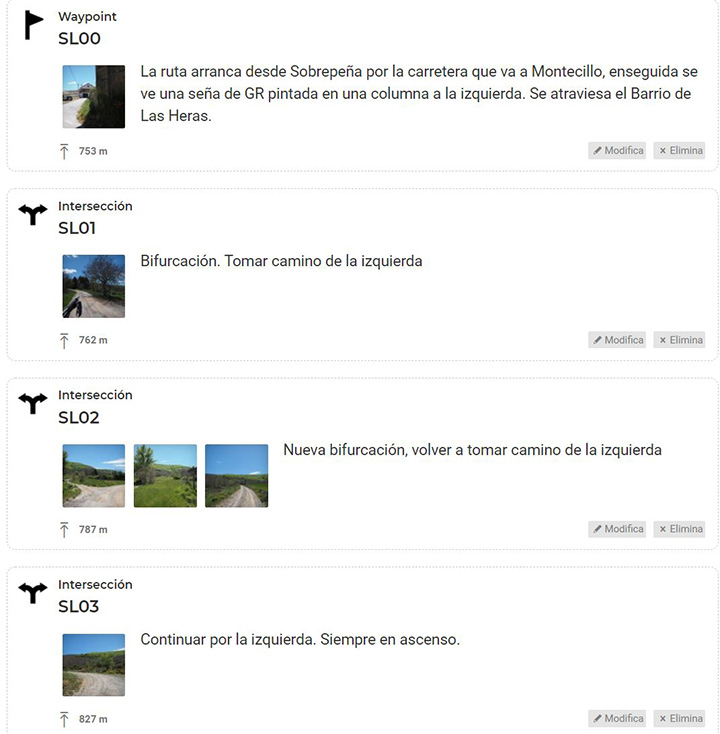Open the SL00 waypoint photo
The height and width of the screenshot is (734, 720).
(x=94, y=97)
